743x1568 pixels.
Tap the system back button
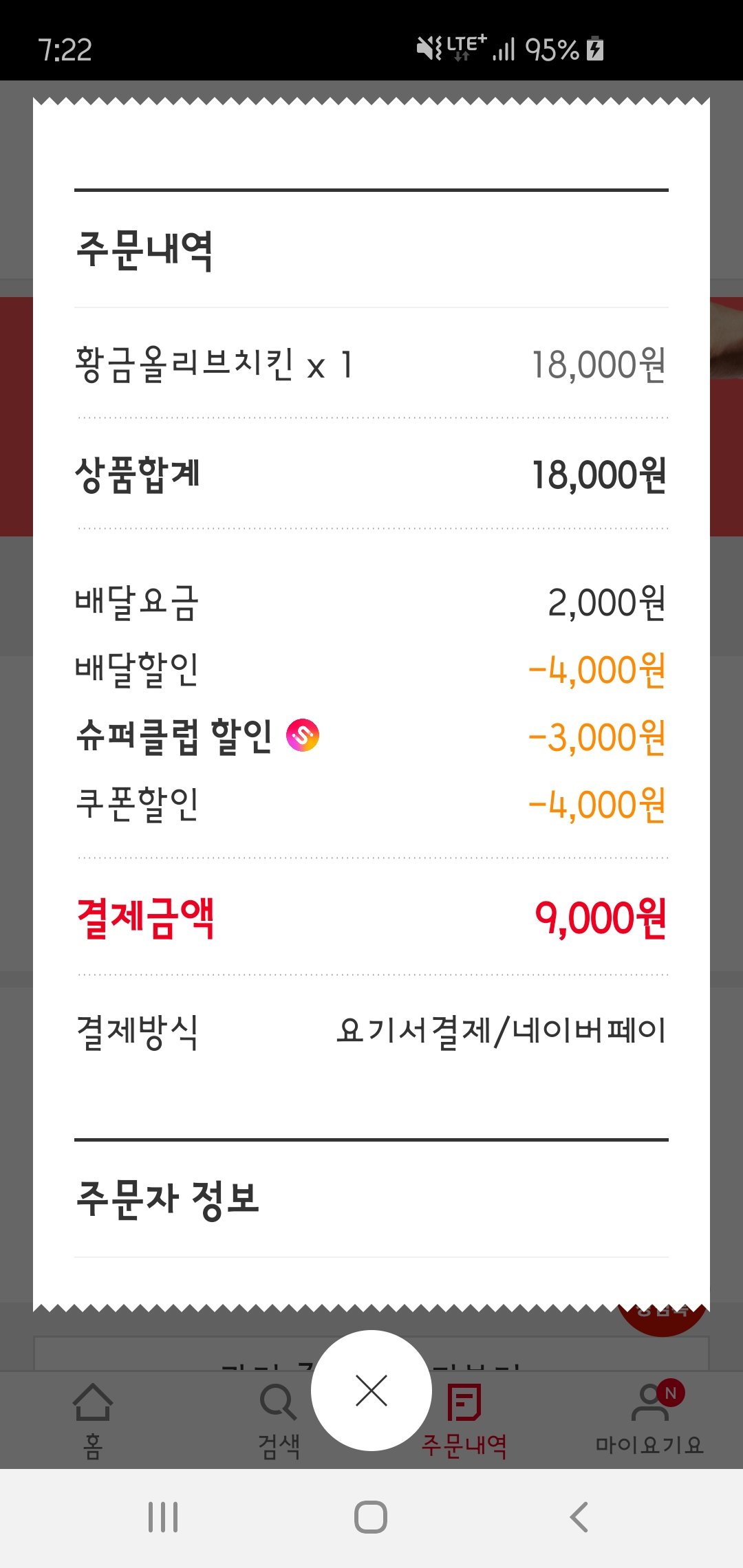click(579, 1517)
